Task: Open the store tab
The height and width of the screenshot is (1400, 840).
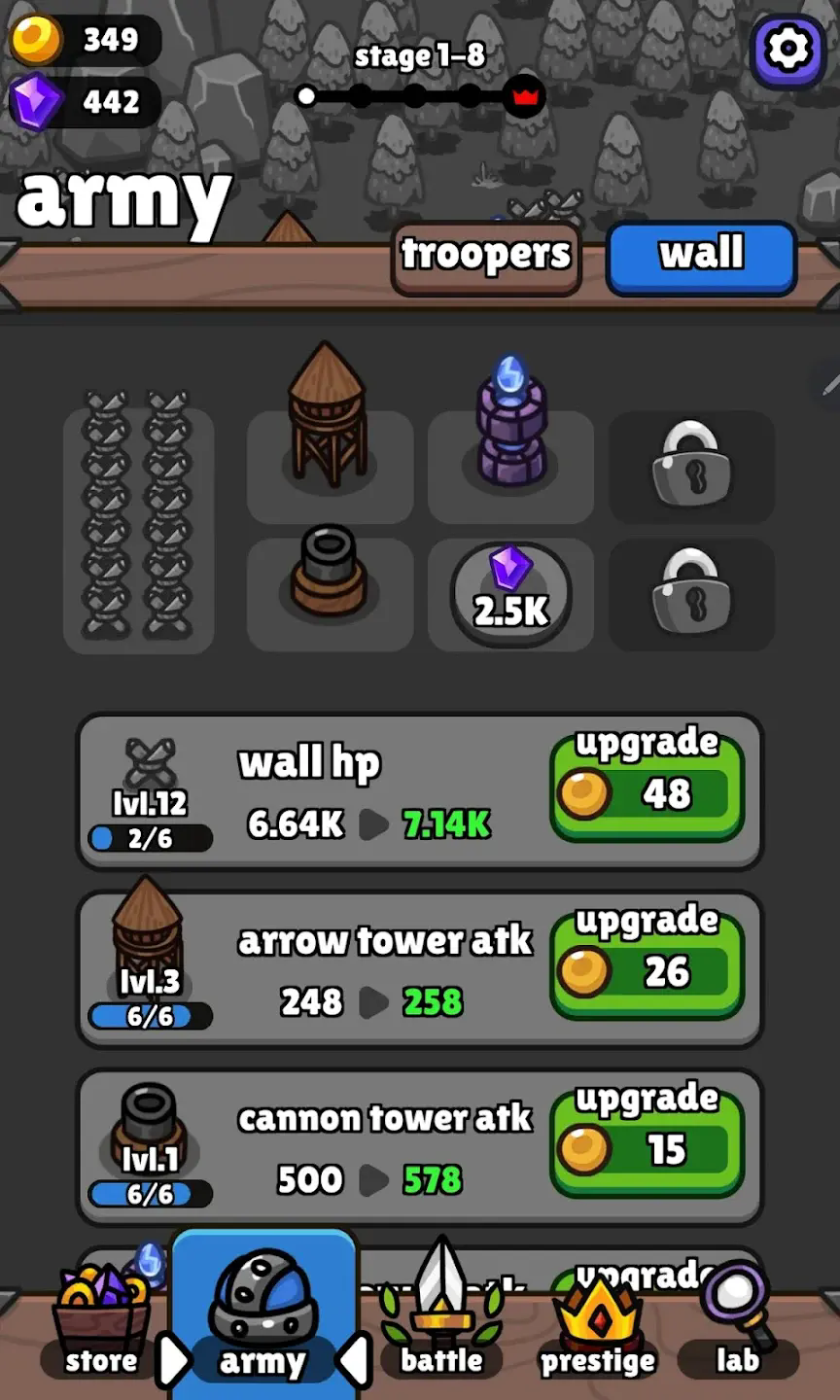Action: point(101,1332)
